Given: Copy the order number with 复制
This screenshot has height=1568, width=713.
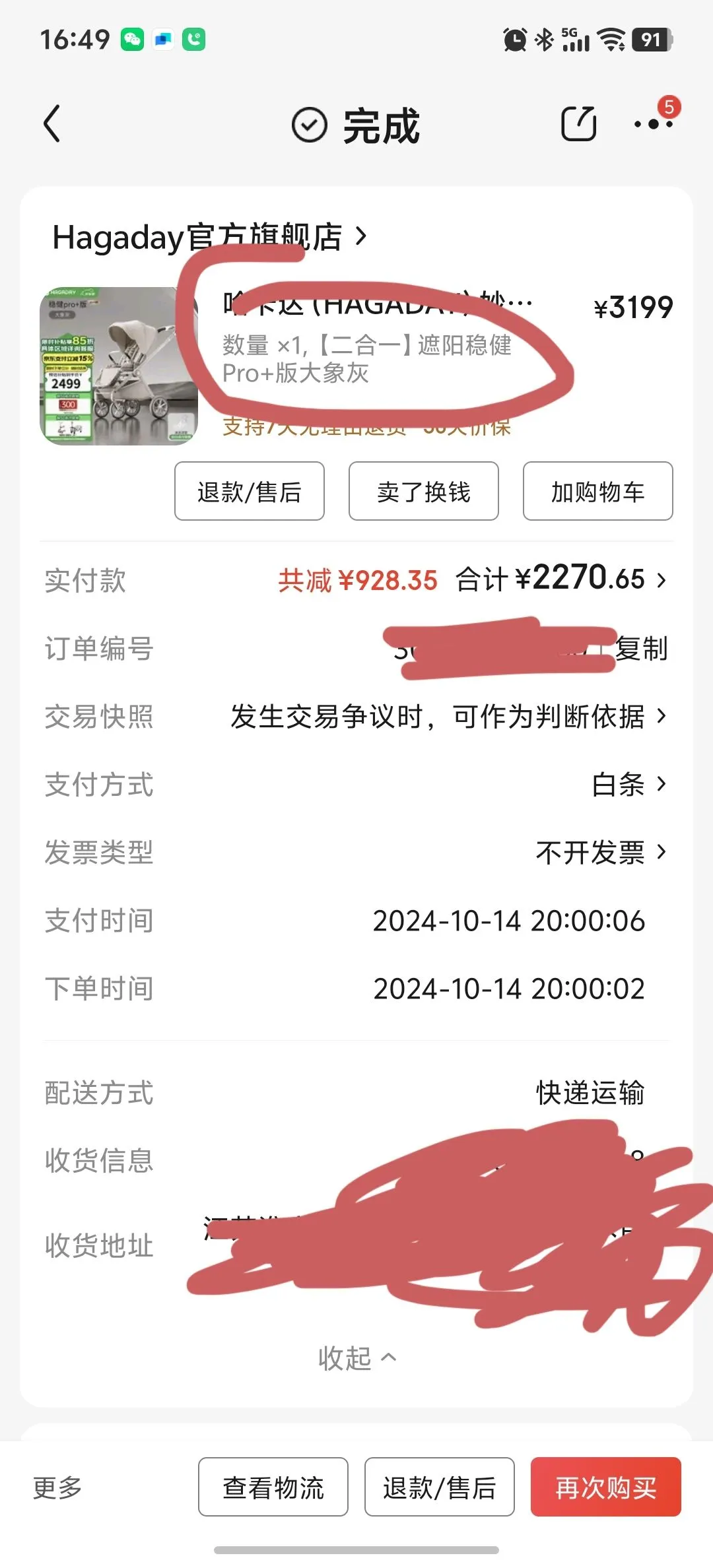Looking at the screenshot, I should click(x=641, y=648).
